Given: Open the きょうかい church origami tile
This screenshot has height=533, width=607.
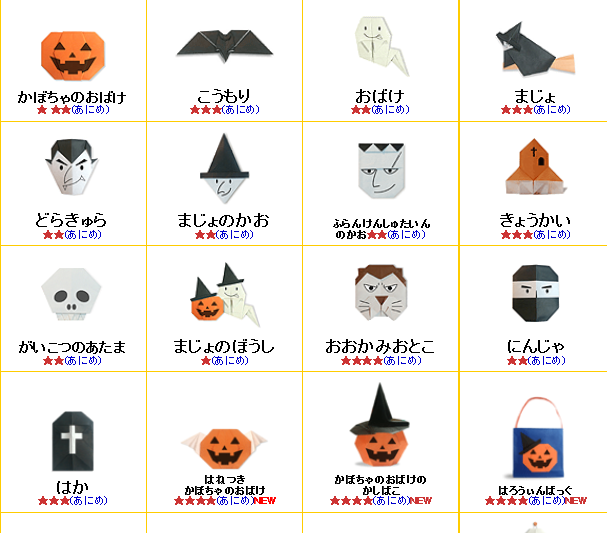Looking at the screenshot, I should point(534,170).
